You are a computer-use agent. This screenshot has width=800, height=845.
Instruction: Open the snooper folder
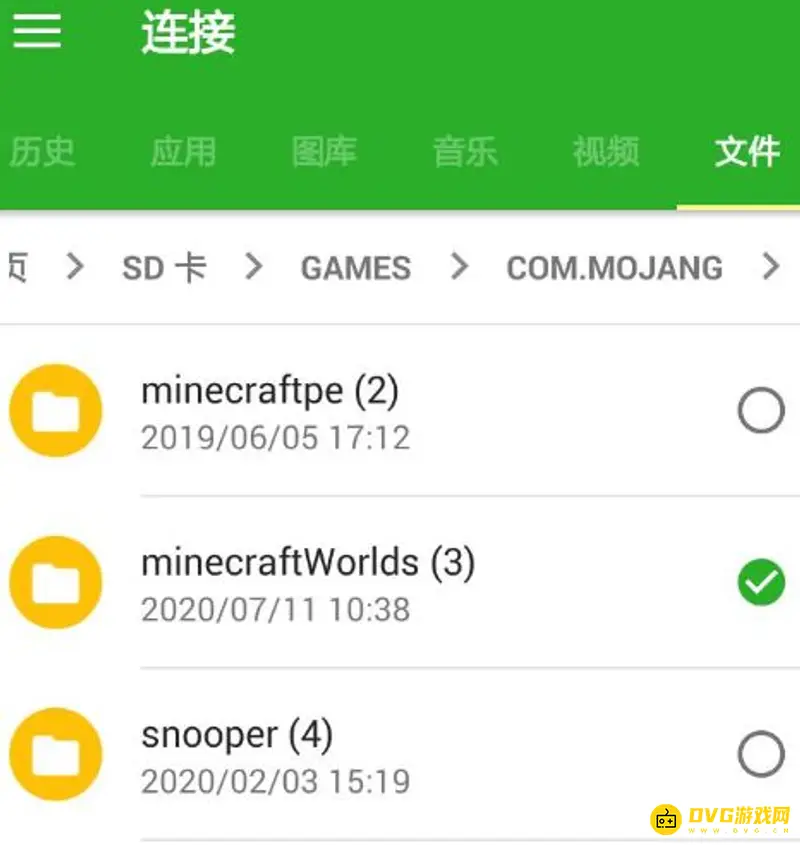pos(237,755)
